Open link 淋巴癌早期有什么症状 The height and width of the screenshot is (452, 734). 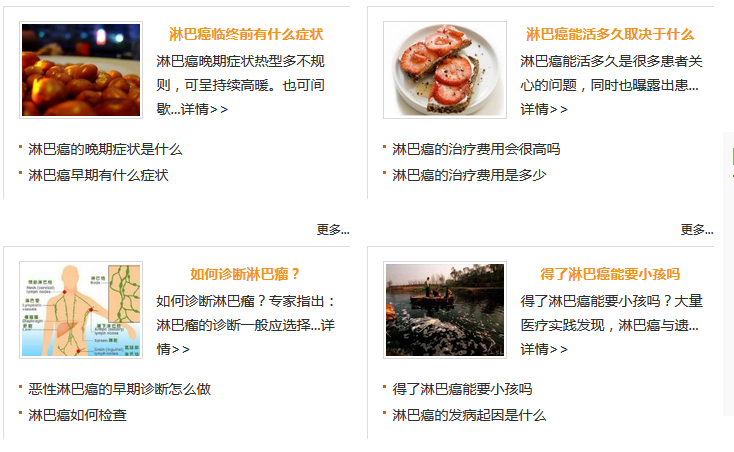point(98,175)
